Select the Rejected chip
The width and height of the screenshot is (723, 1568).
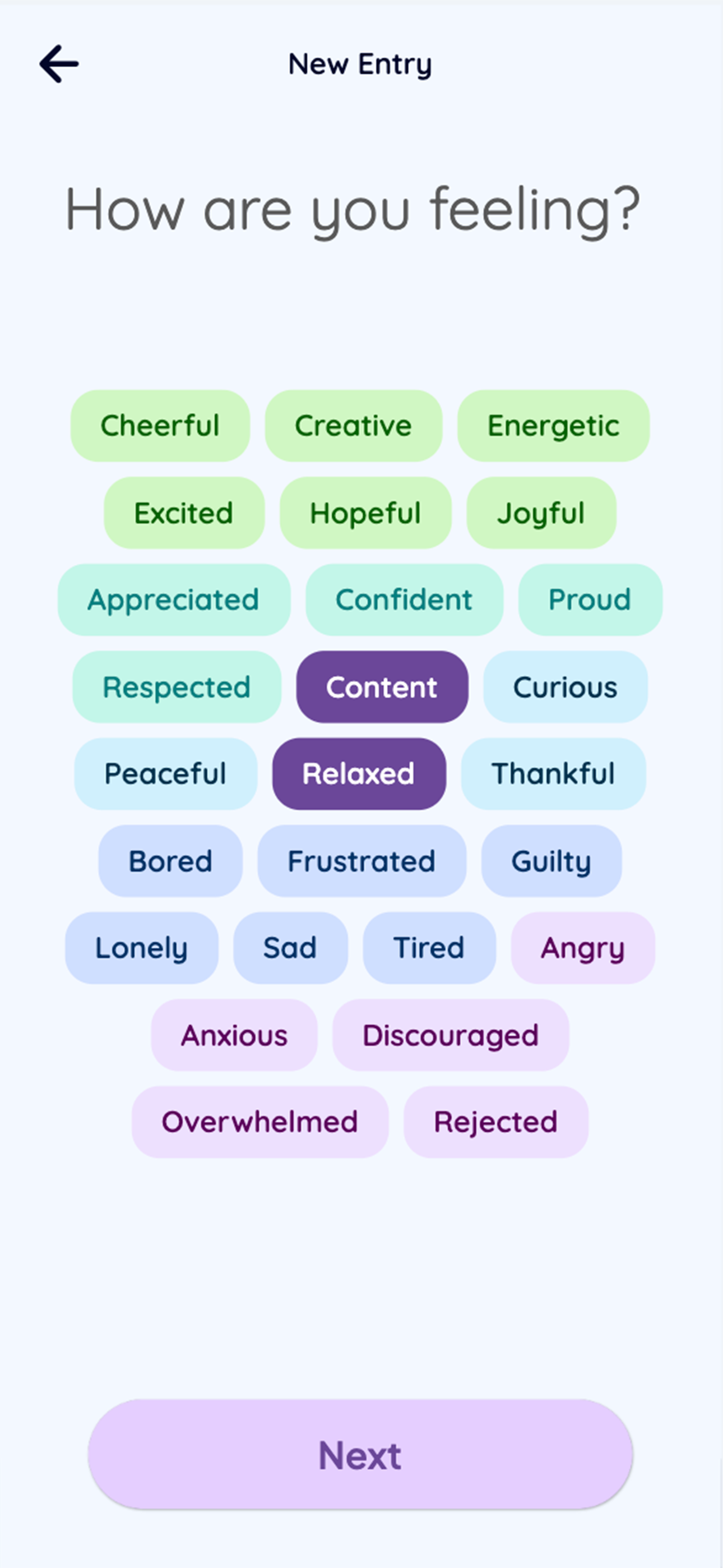pyautogui.click(x=495, y=1122)
